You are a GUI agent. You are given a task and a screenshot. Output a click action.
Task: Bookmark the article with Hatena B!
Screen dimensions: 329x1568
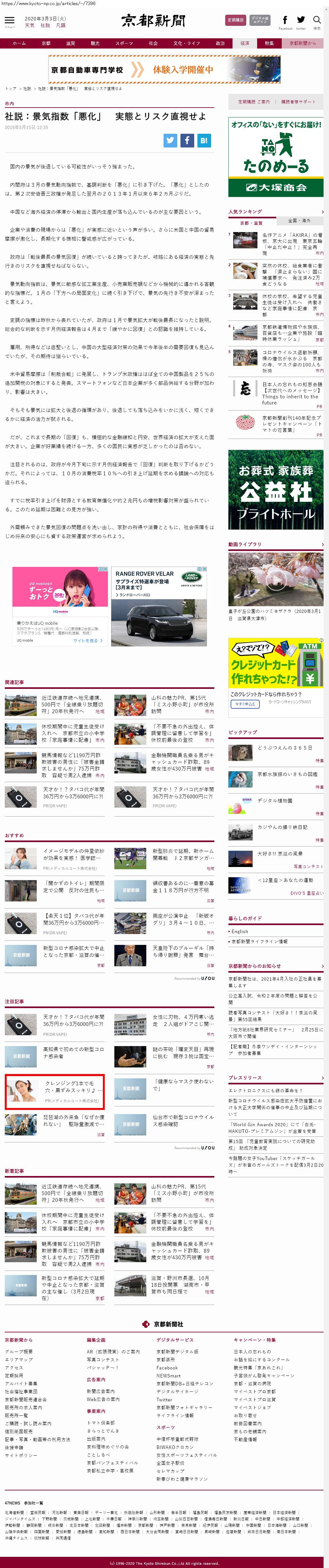click(203, 140)
